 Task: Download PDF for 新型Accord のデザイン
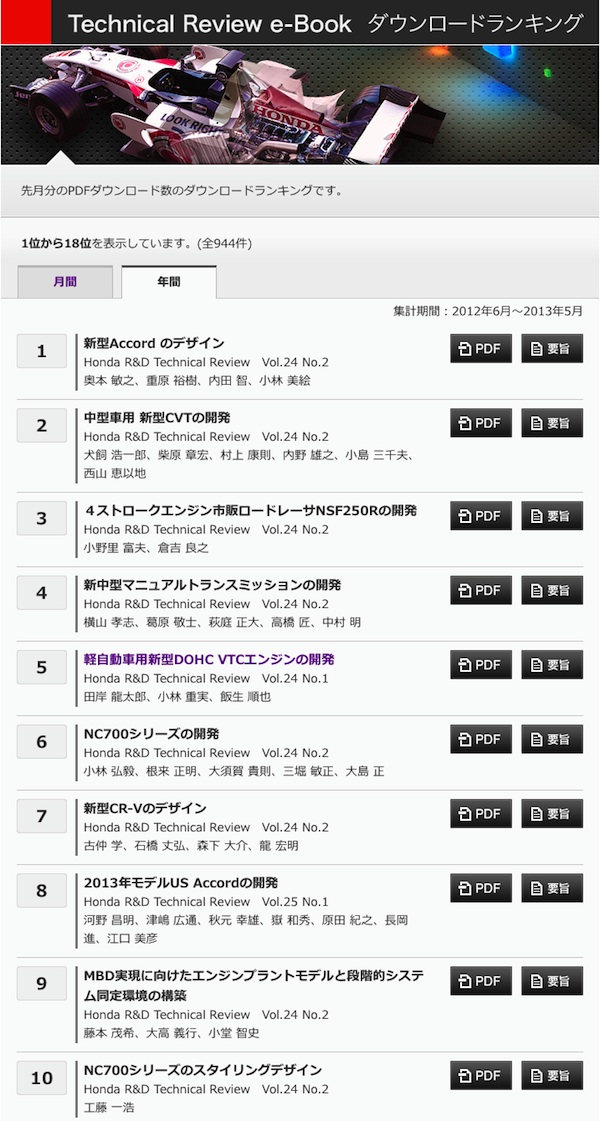480,348
